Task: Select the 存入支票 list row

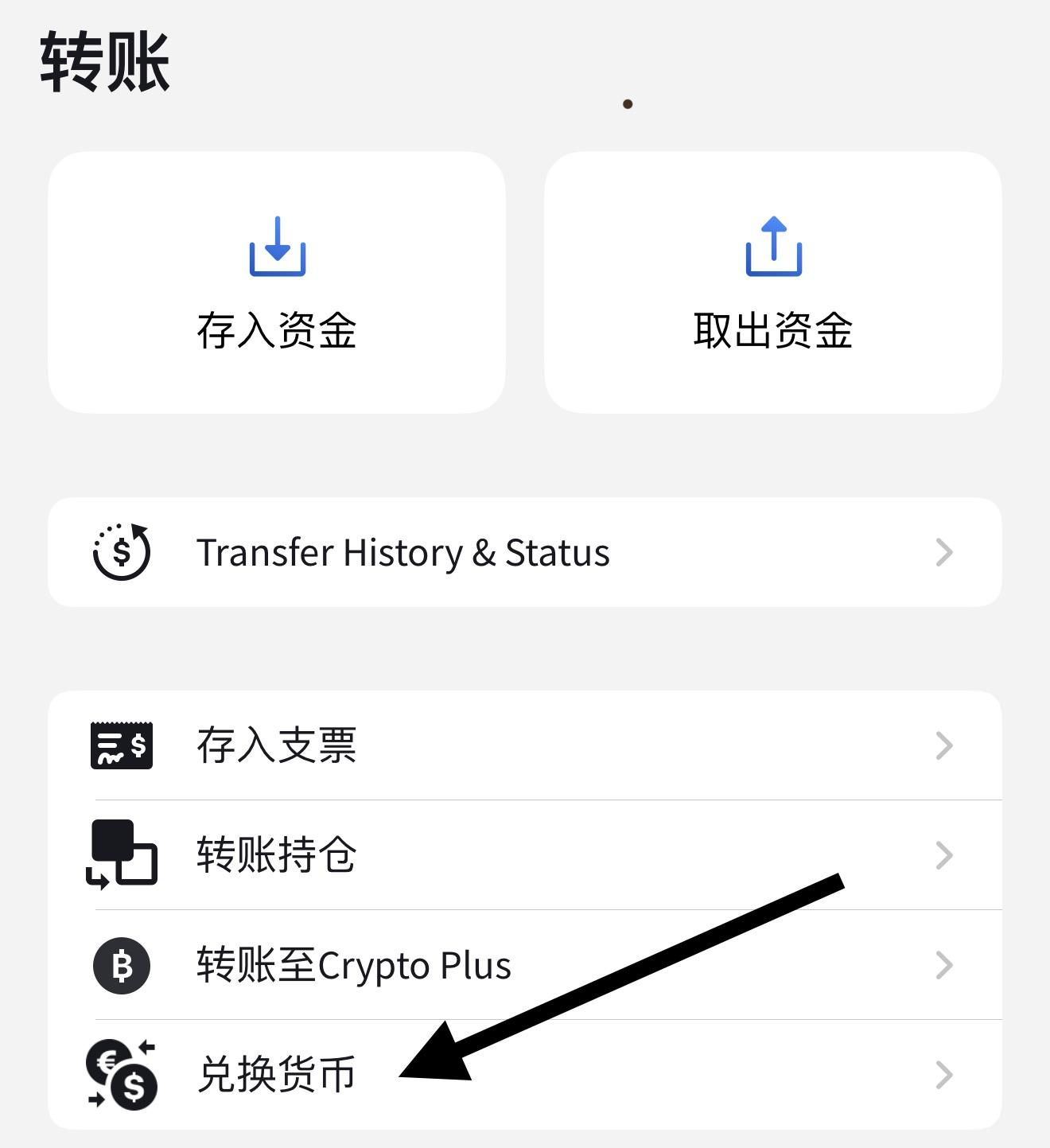Action: point(525,745)
